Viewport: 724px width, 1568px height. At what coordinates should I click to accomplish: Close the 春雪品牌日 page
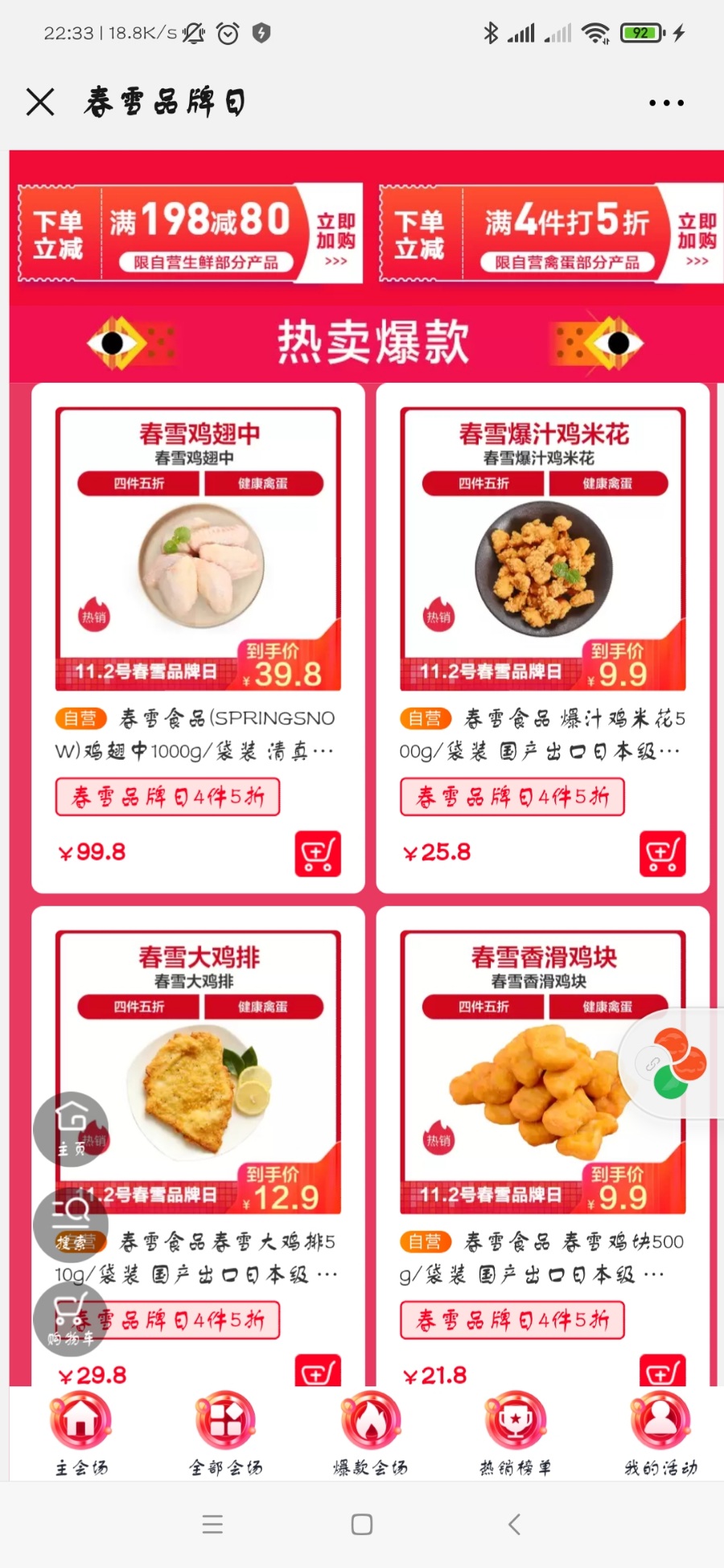[40, 102]
